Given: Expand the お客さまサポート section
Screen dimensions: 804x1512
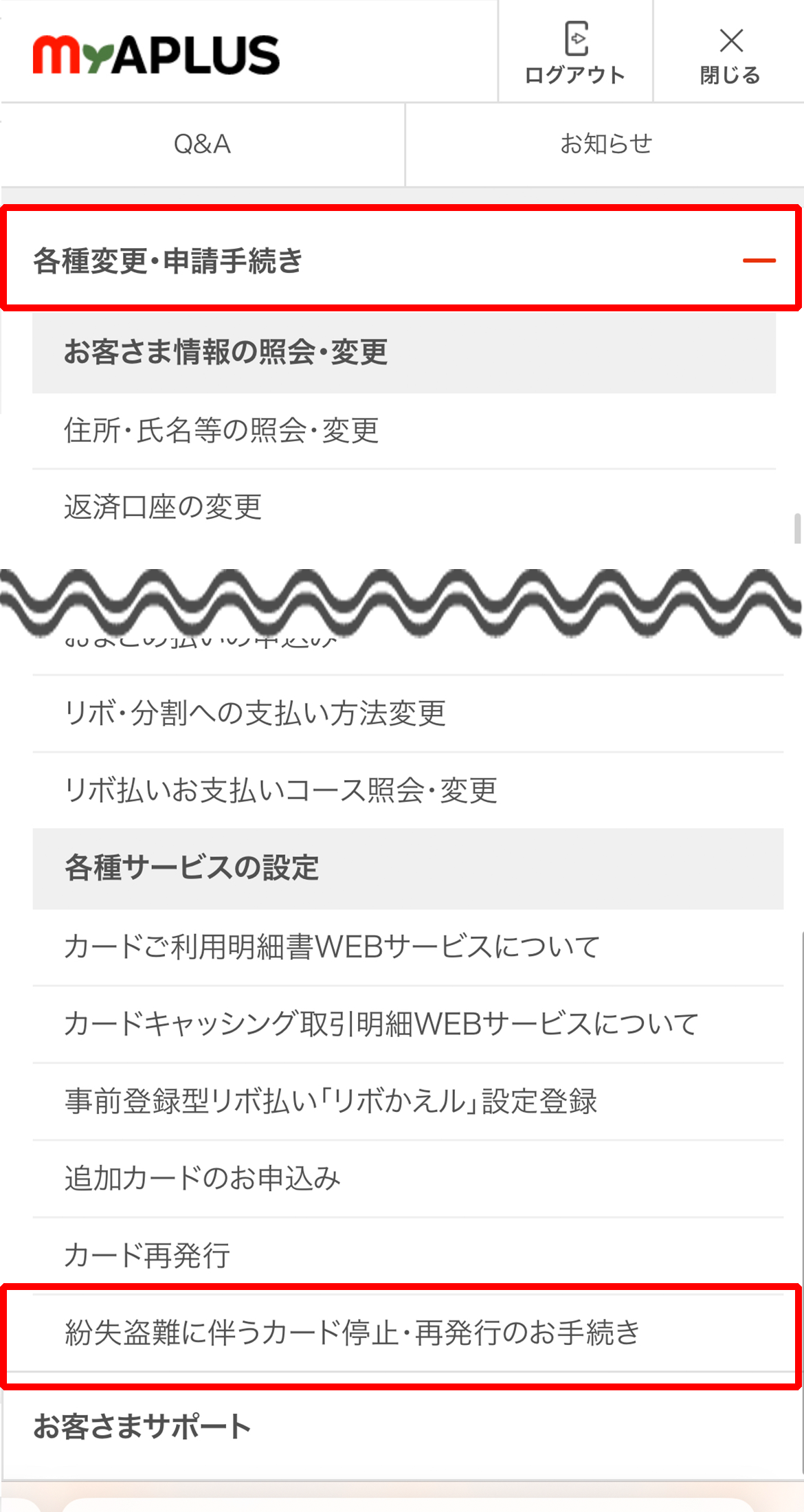Looking at the screenshot, I should [x=142, y=1426].
